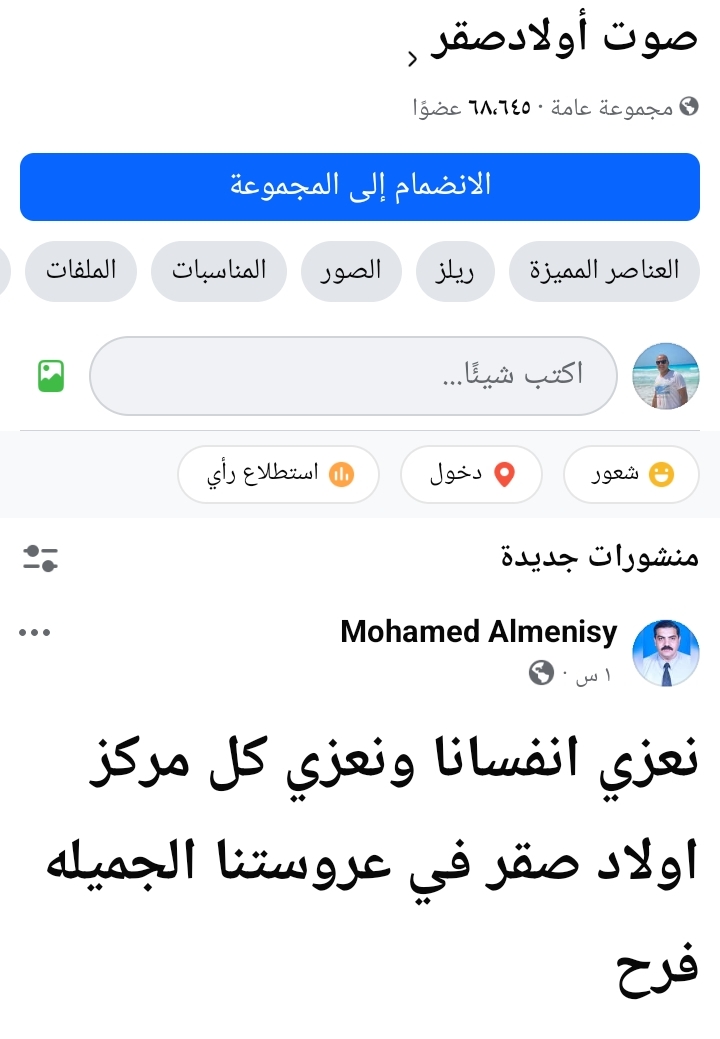Open the الصور chip
This screenshot has height=1039, width=720.
point(351,270)
